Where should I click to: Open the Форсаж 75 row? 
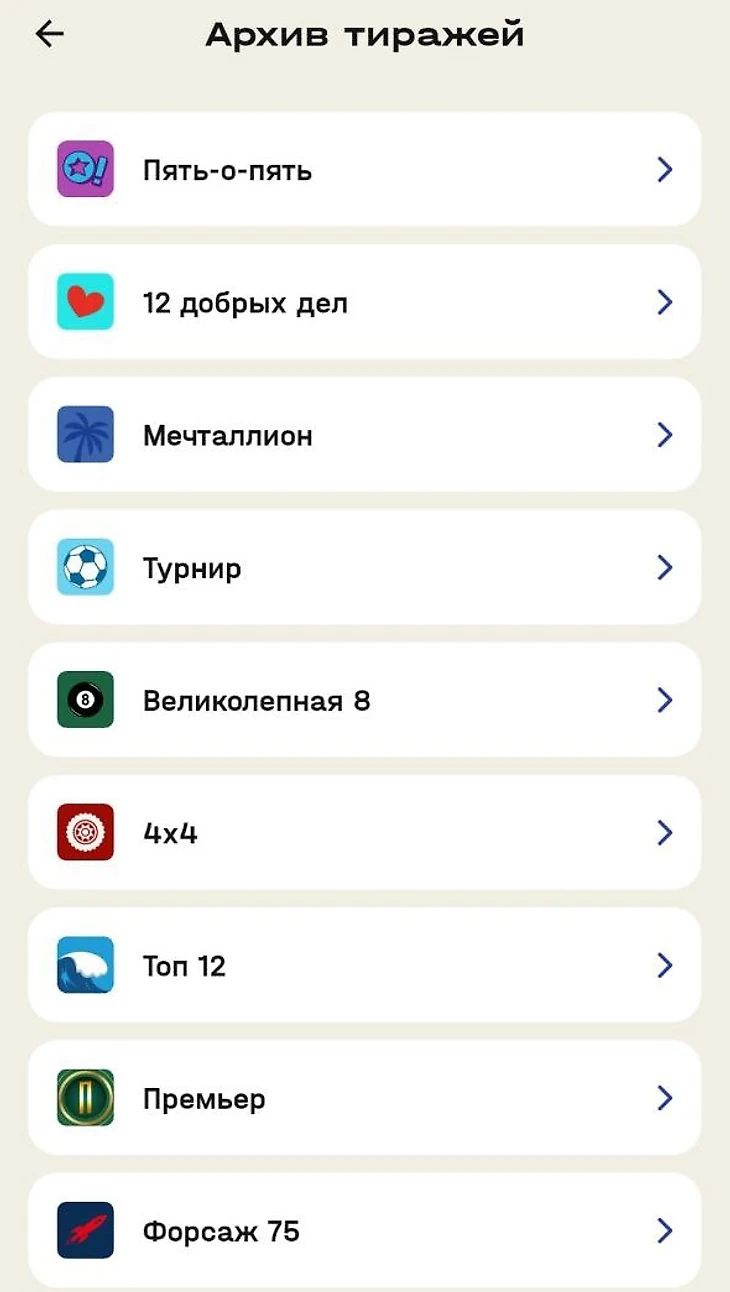[x=364, y=1230]
